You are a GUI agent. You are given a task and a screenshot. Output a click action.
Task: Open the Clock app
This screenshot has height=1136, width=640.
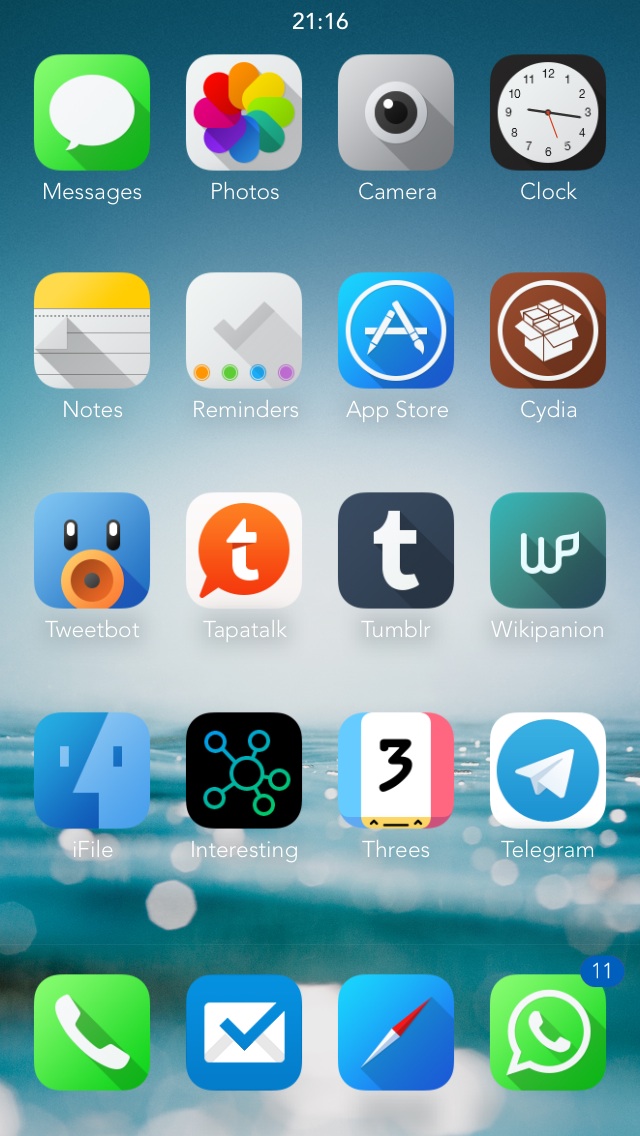click(x=548, y=113)
